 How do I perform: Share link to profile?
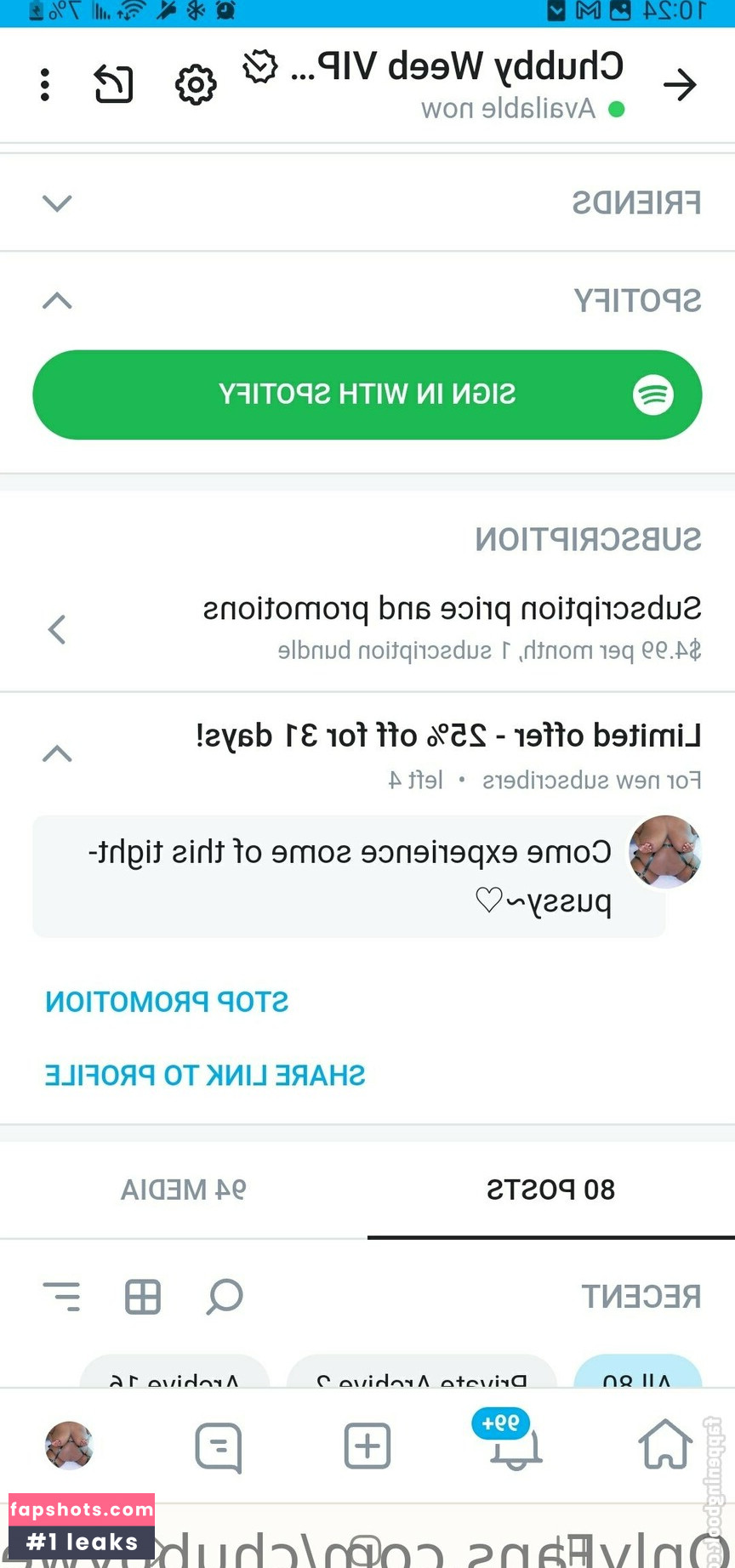pos(205,1075)
